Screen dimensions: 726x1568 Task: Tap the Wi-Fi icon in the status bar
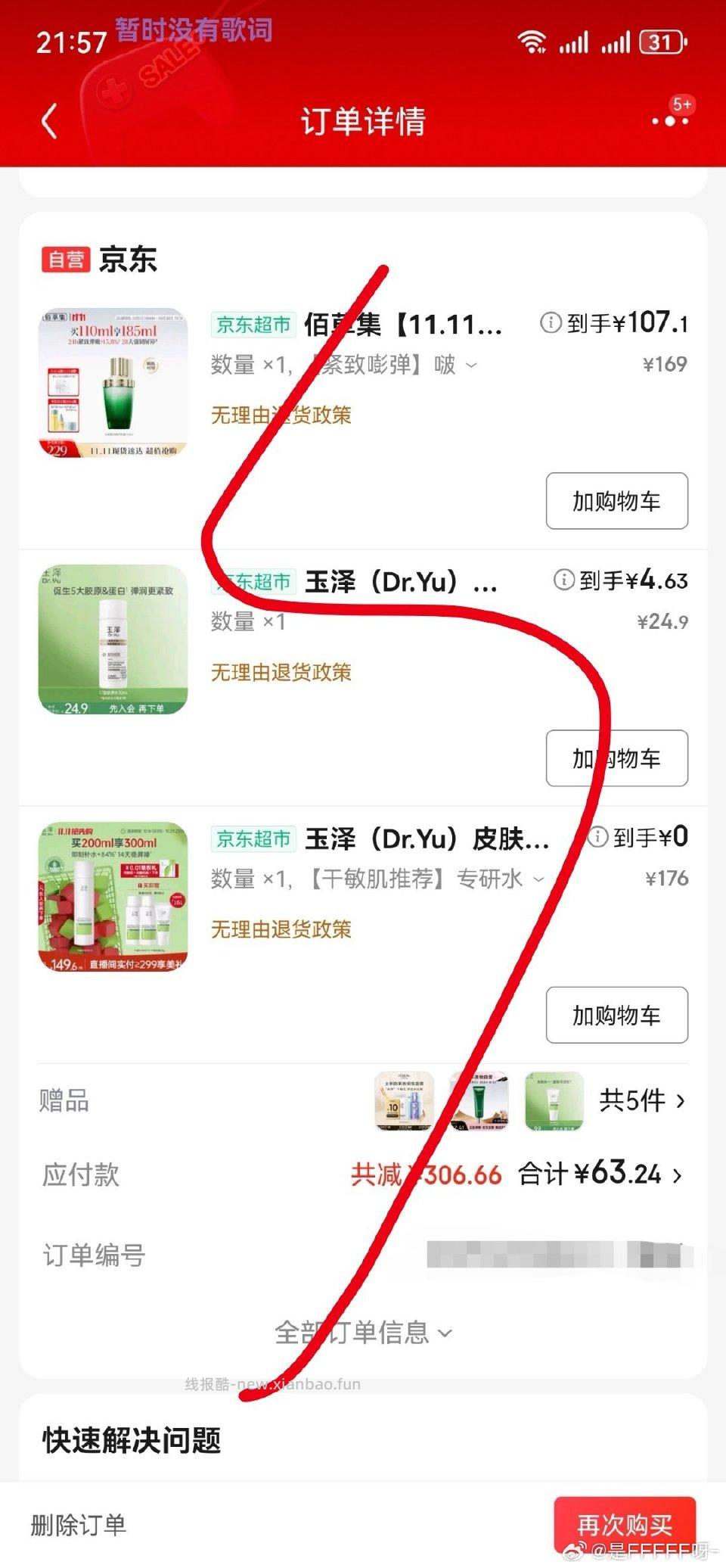(x=535, y=43)
